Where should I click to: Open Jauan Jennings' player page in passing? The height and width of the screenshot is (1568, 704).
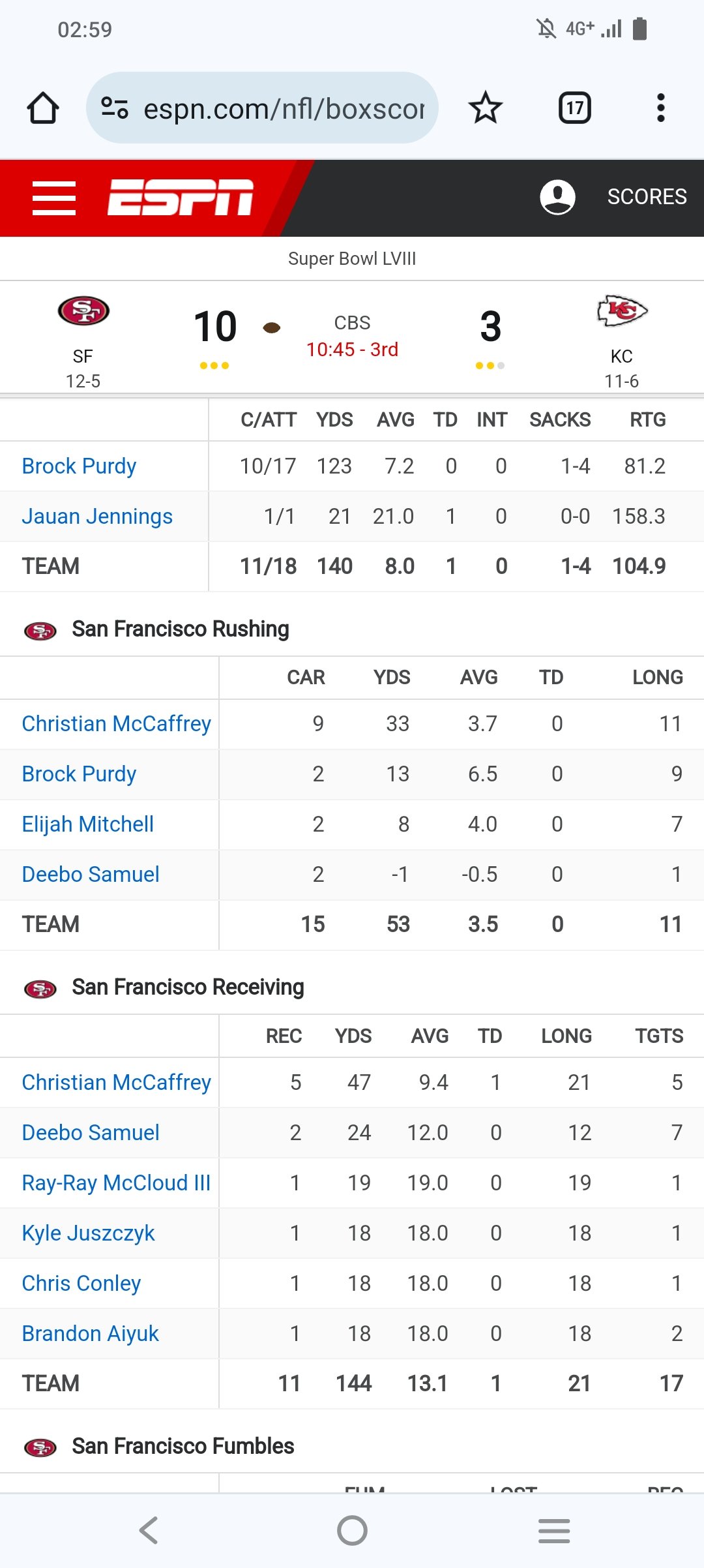click(x=97, y=517)
